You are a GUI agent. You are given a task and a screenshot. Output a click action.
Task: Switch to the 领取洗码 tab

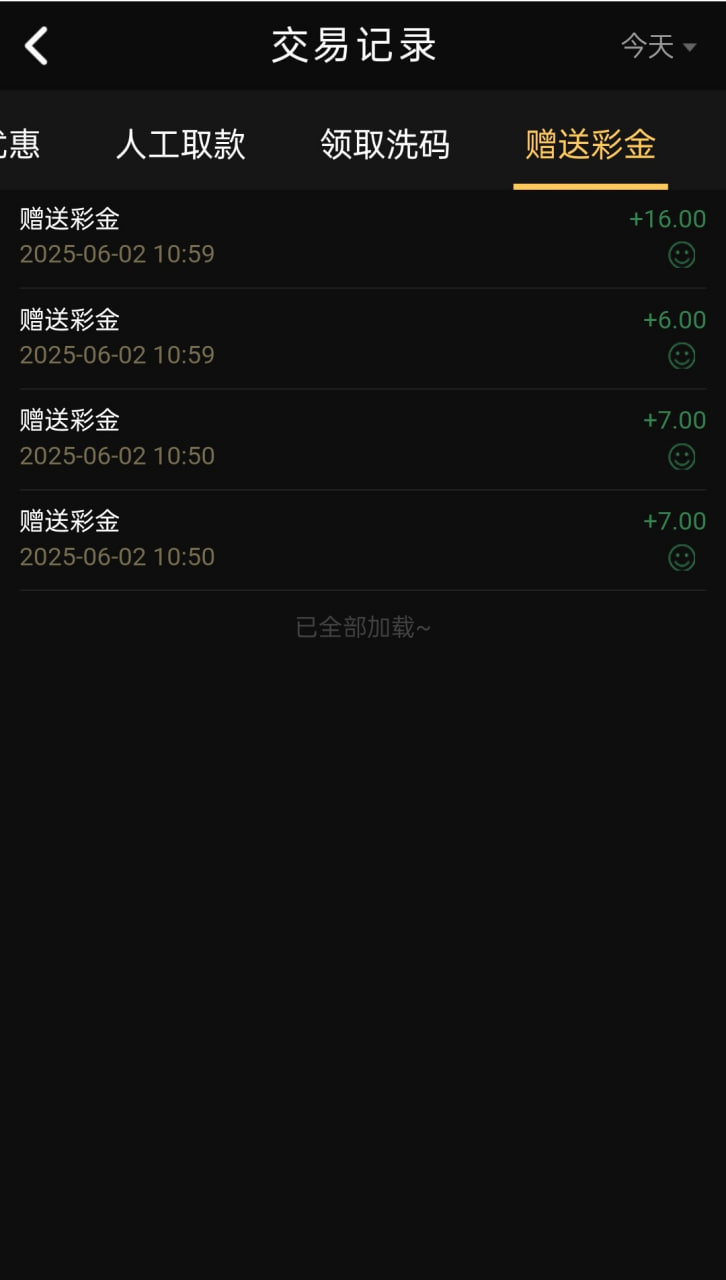tap(385, 144)
